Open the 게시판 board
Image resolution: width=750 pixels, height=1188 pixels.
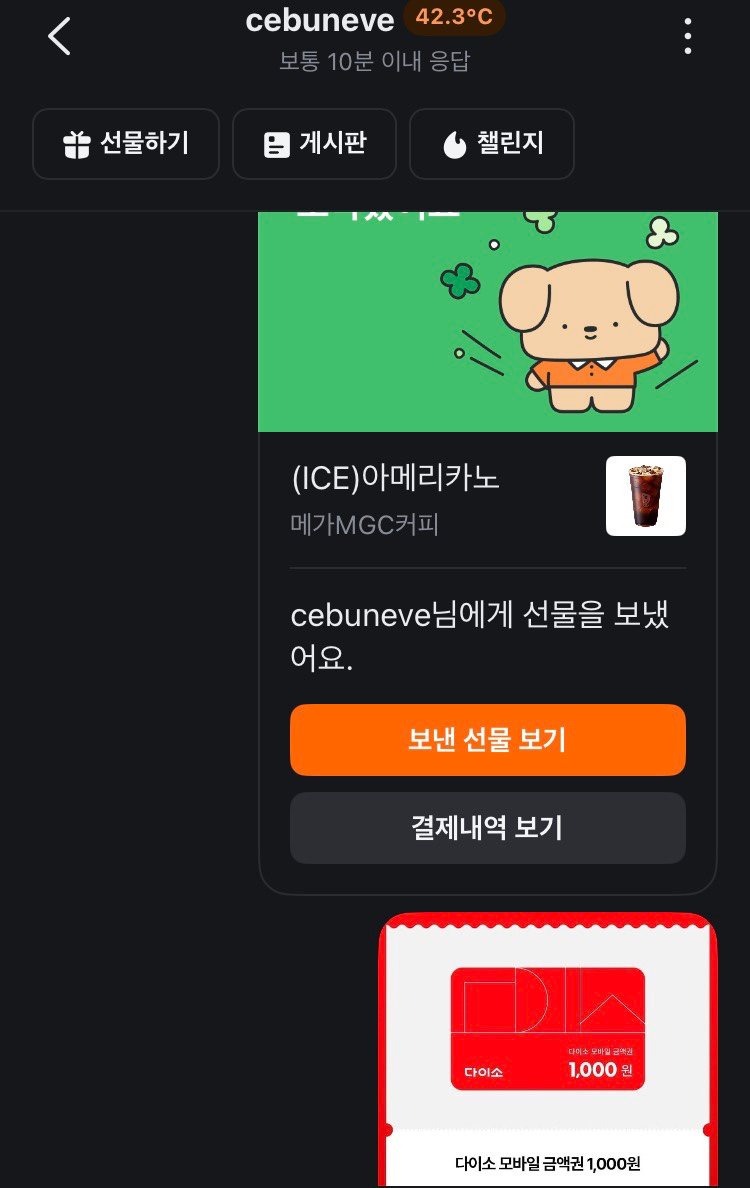[314, 144]
